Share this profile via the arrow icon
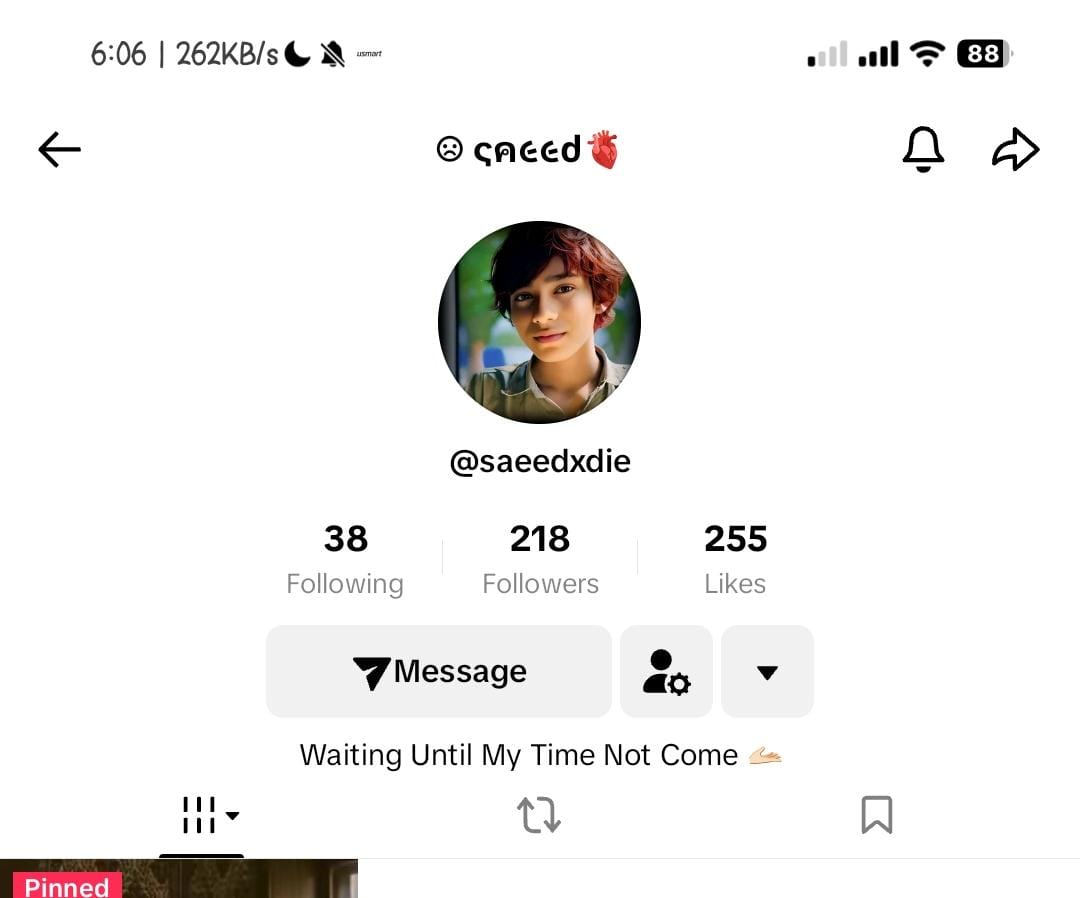Image resolution: width=1080 pixels, height=898 pixels. pos(1015,150)
